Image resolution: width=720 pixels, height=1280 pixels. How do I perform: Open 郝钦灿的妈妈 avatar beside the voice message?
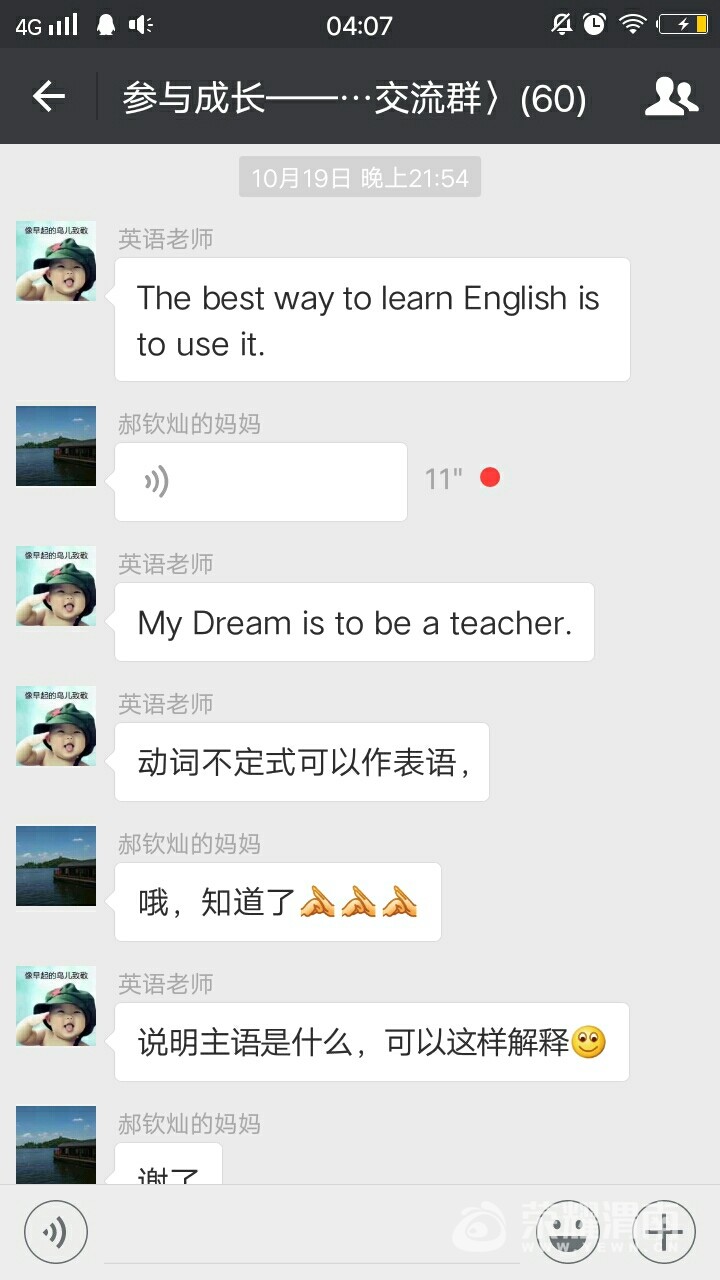tap(56, 446)
